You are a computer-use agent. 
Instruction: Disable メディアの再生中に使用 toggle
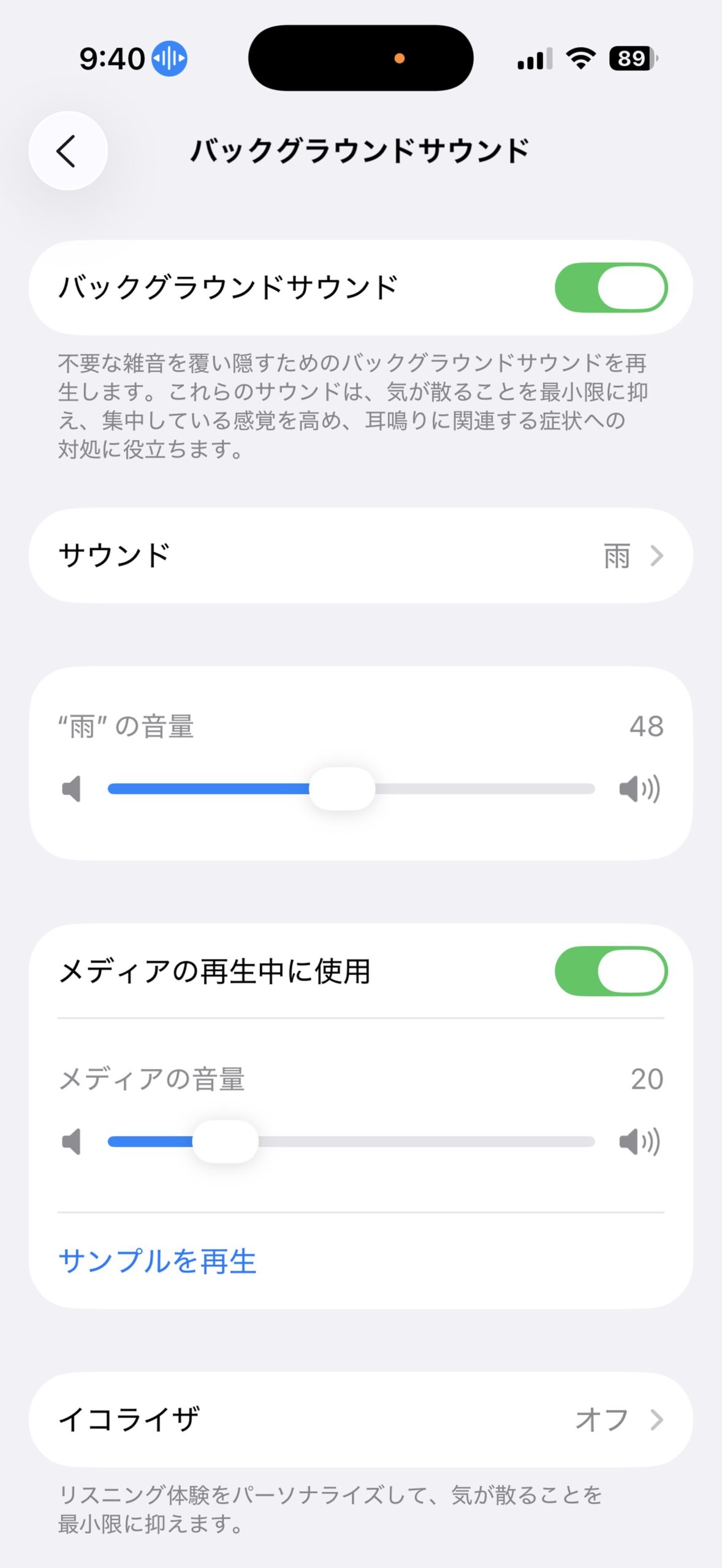pyautogui.click(x=610, y=971)
